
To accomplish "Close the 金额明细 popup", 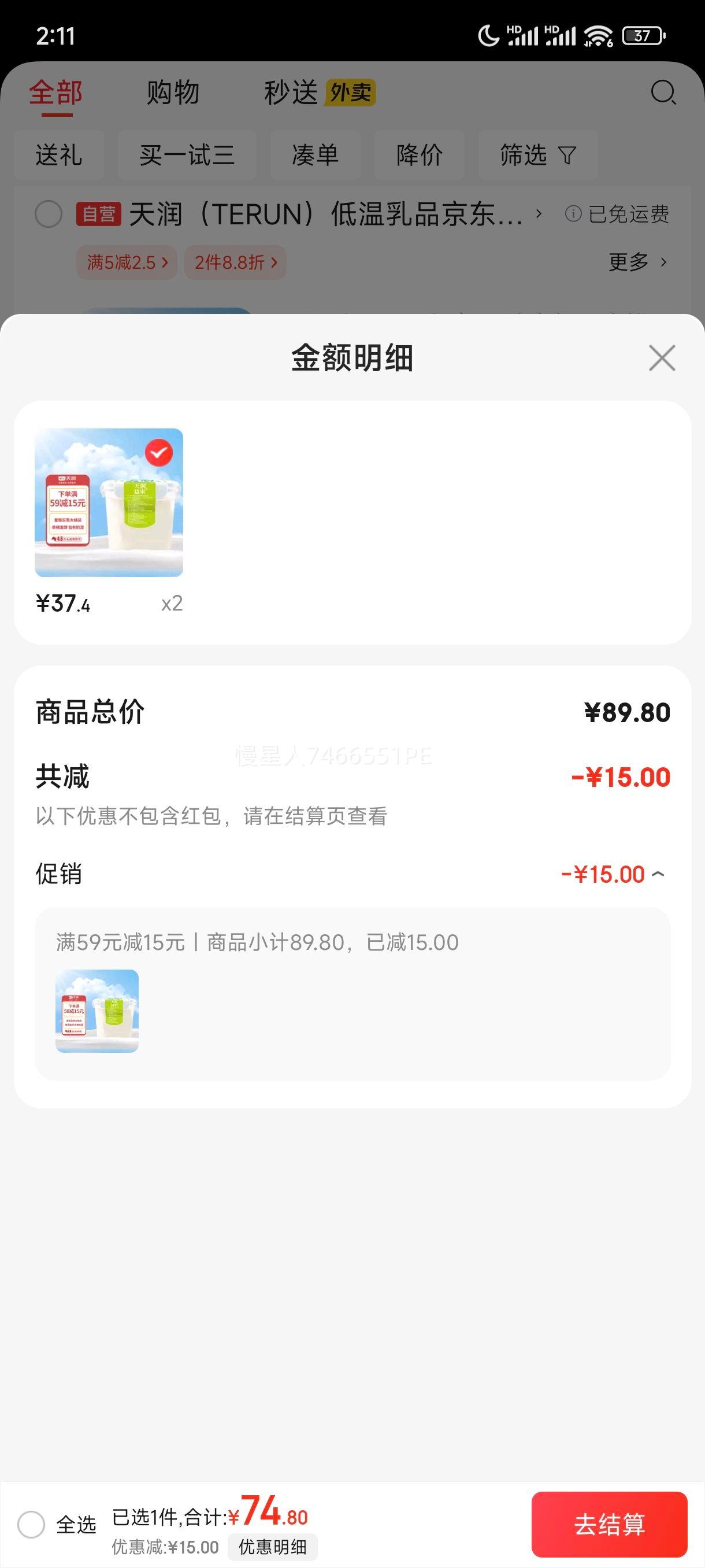I will click(662, 358).
